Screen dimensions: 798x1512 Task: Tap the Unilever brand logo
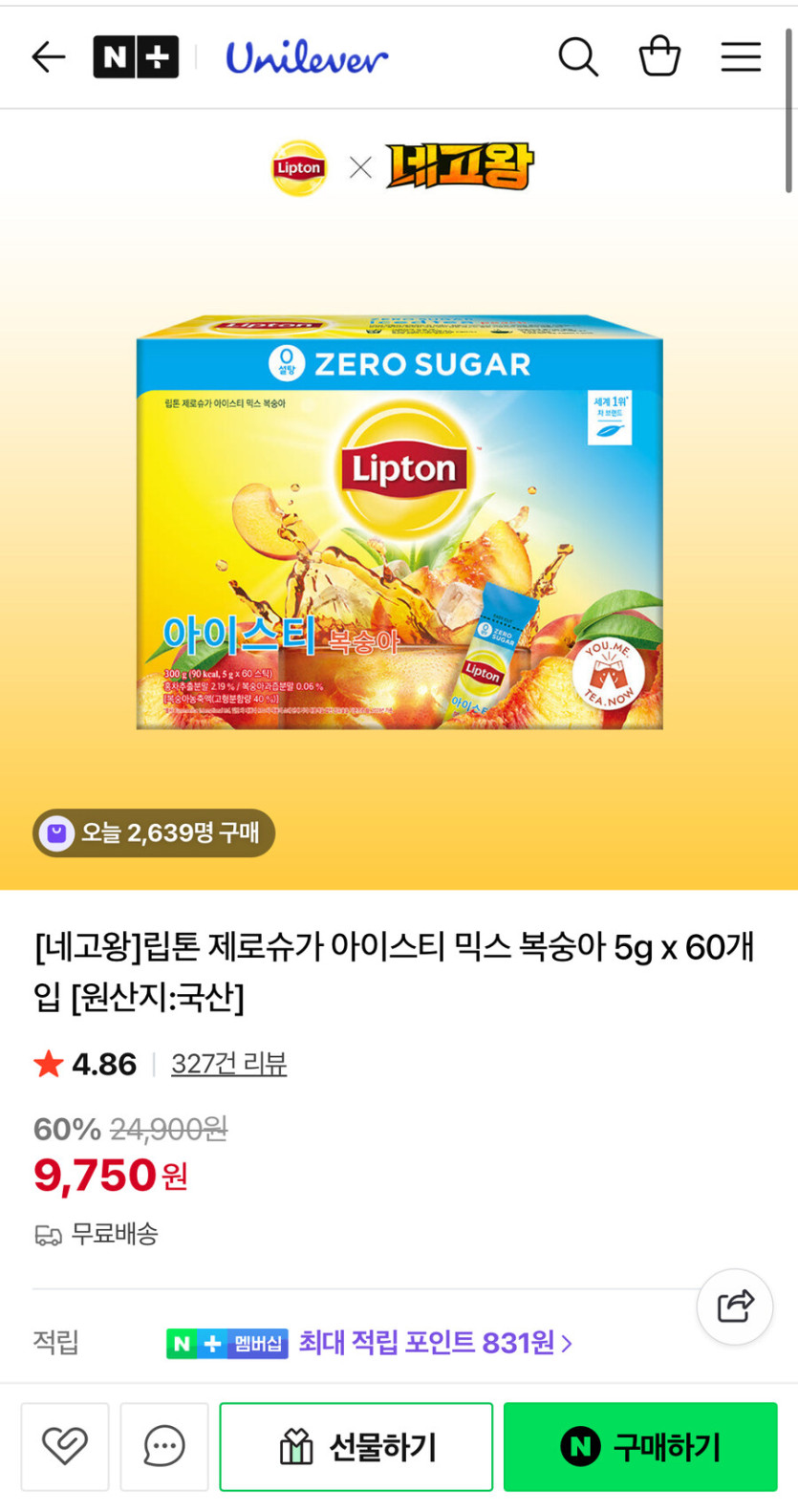tap(306, 56)
